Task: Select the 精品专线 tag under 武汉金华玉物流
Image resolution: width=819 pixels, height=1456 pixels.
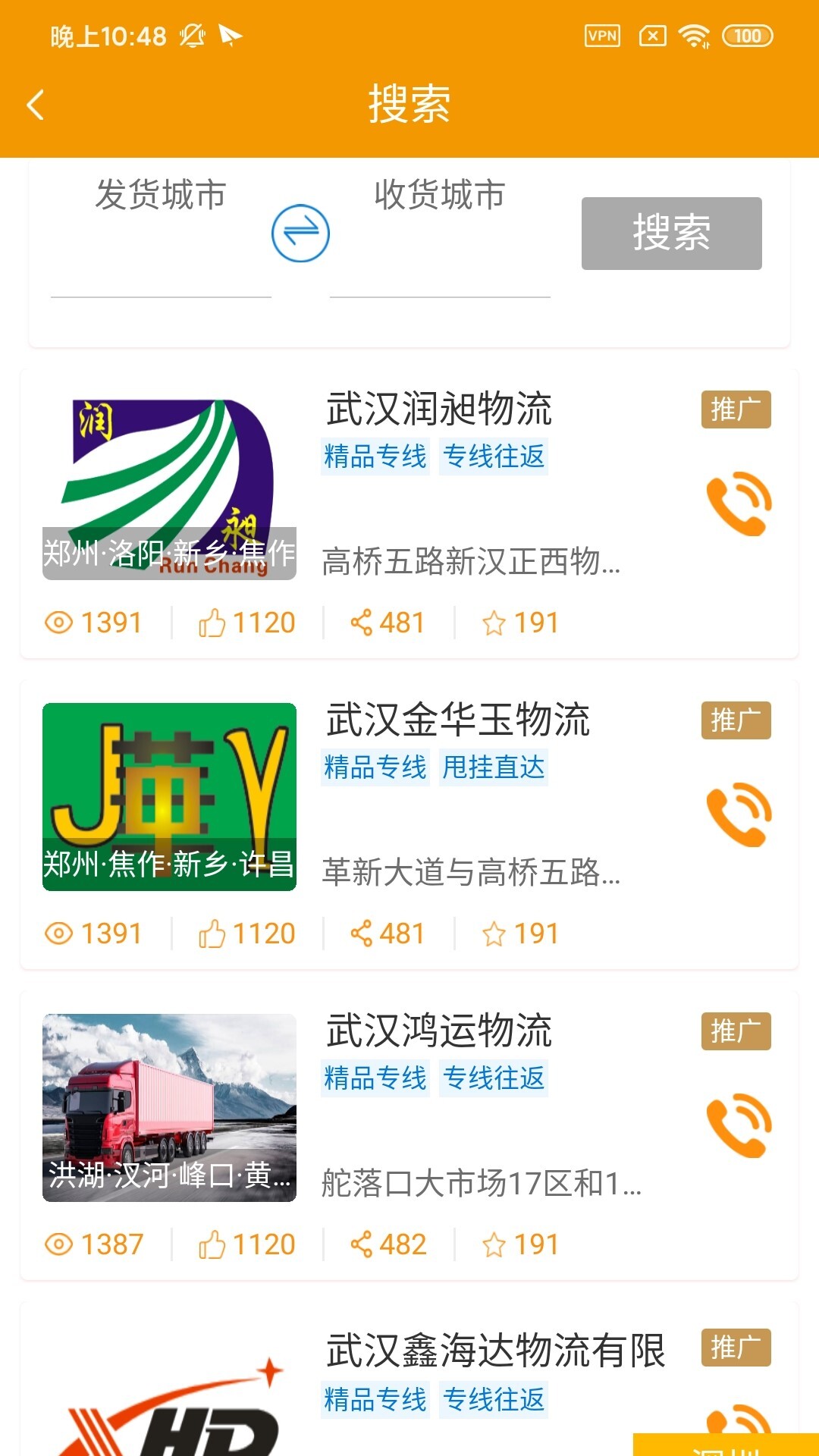Action: (375, 767)
